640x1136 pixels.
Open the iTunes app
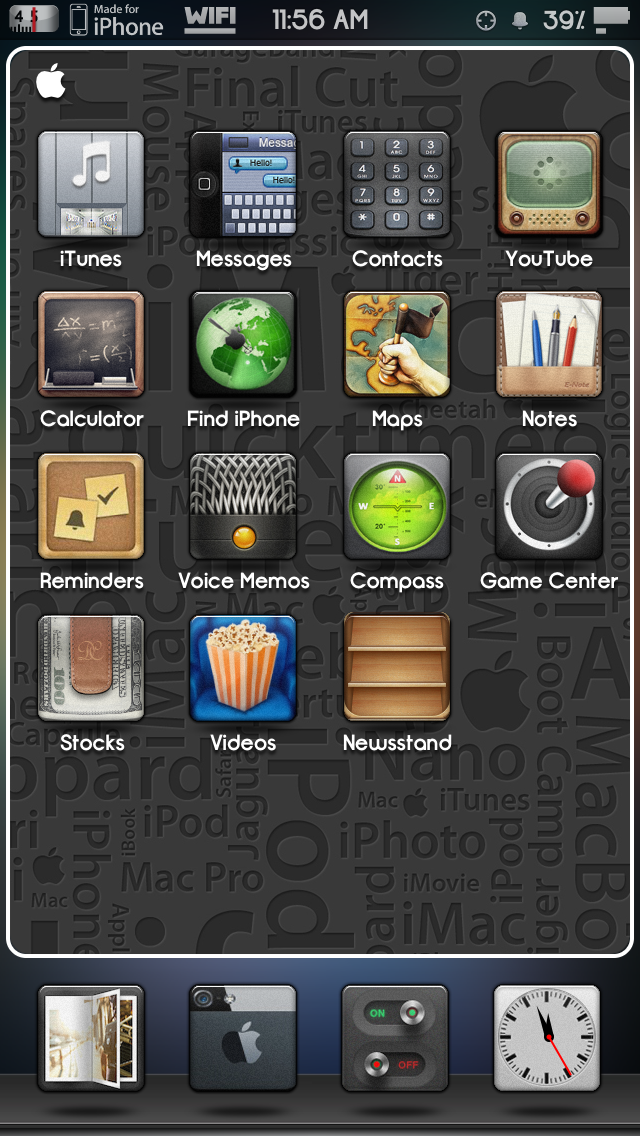coord(91,185)
